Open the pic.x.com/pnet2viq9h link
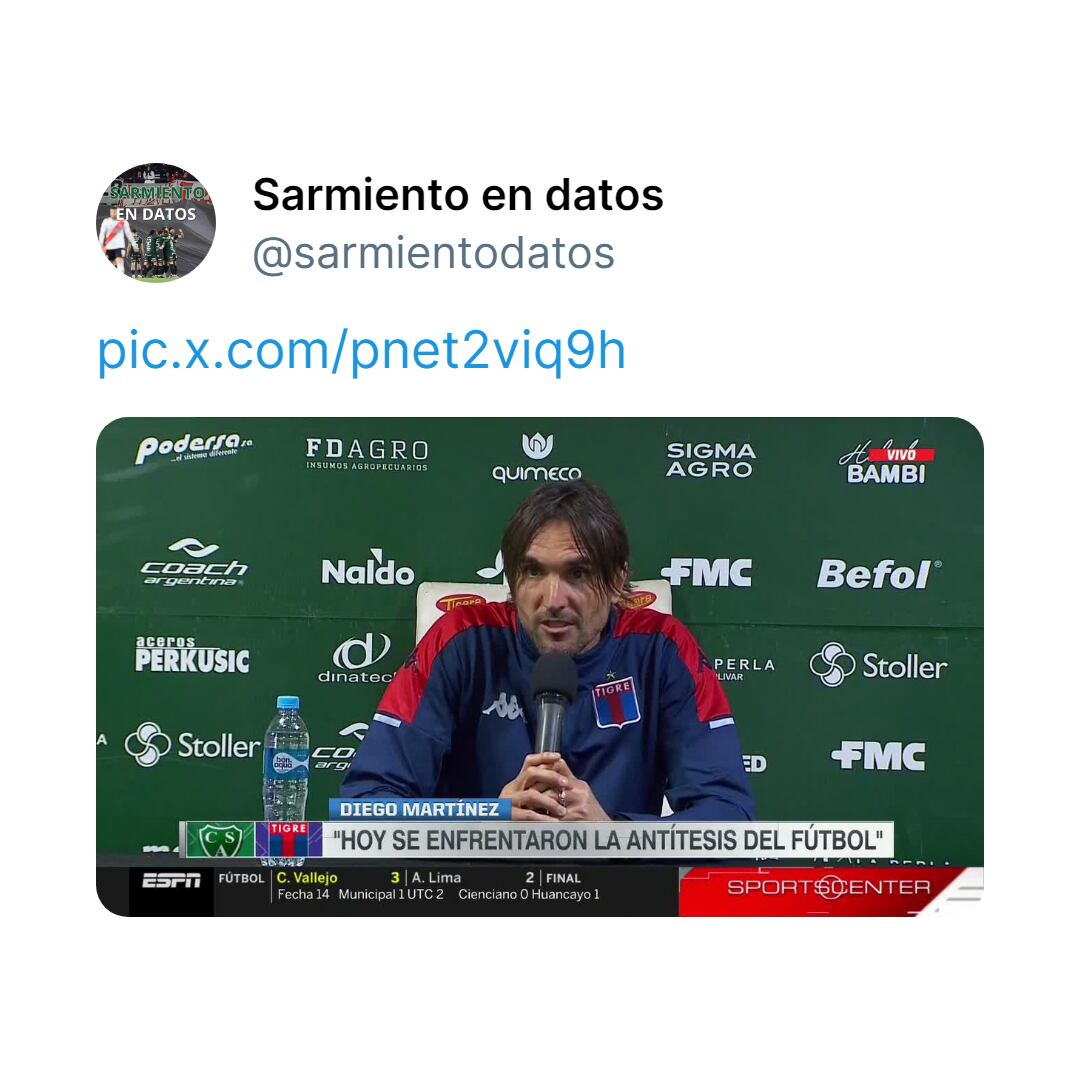Image resolution: width=1080 pixels, height=1080 pixels. pos(361,351)
